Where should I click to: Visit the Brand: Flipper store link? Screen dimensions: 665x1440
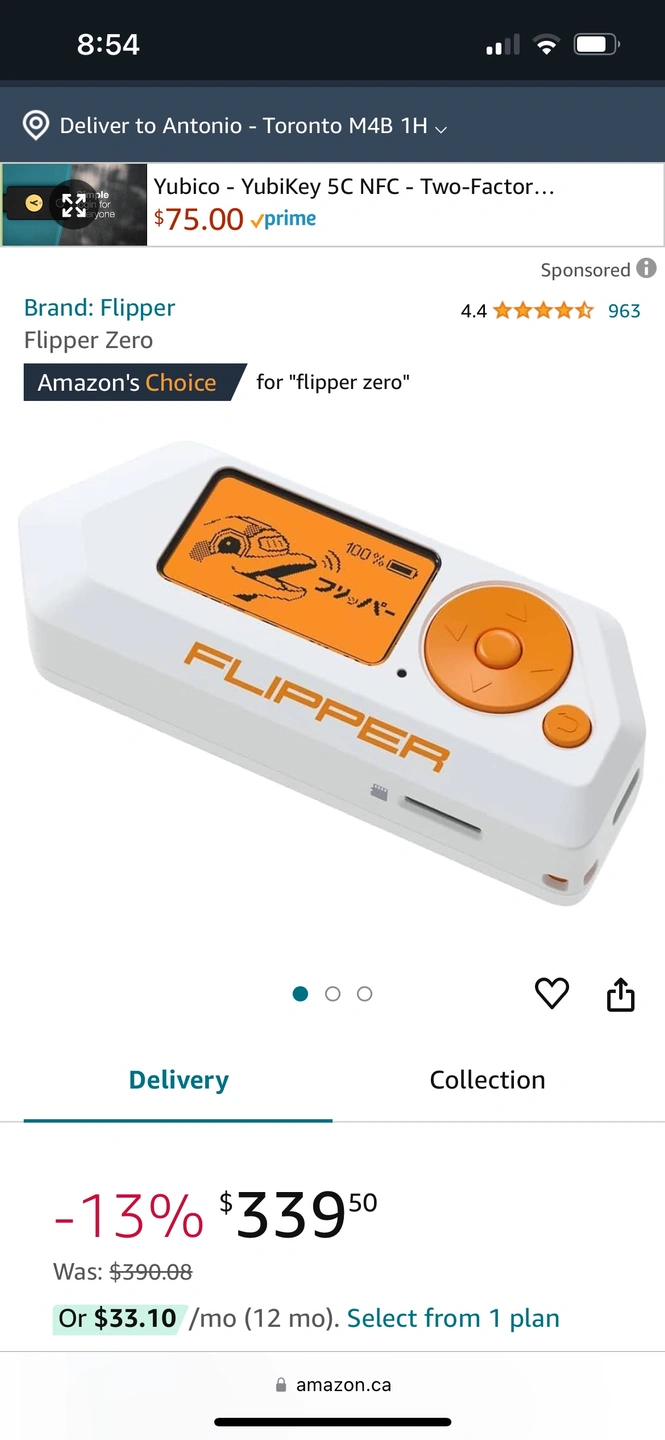point(99,308)
